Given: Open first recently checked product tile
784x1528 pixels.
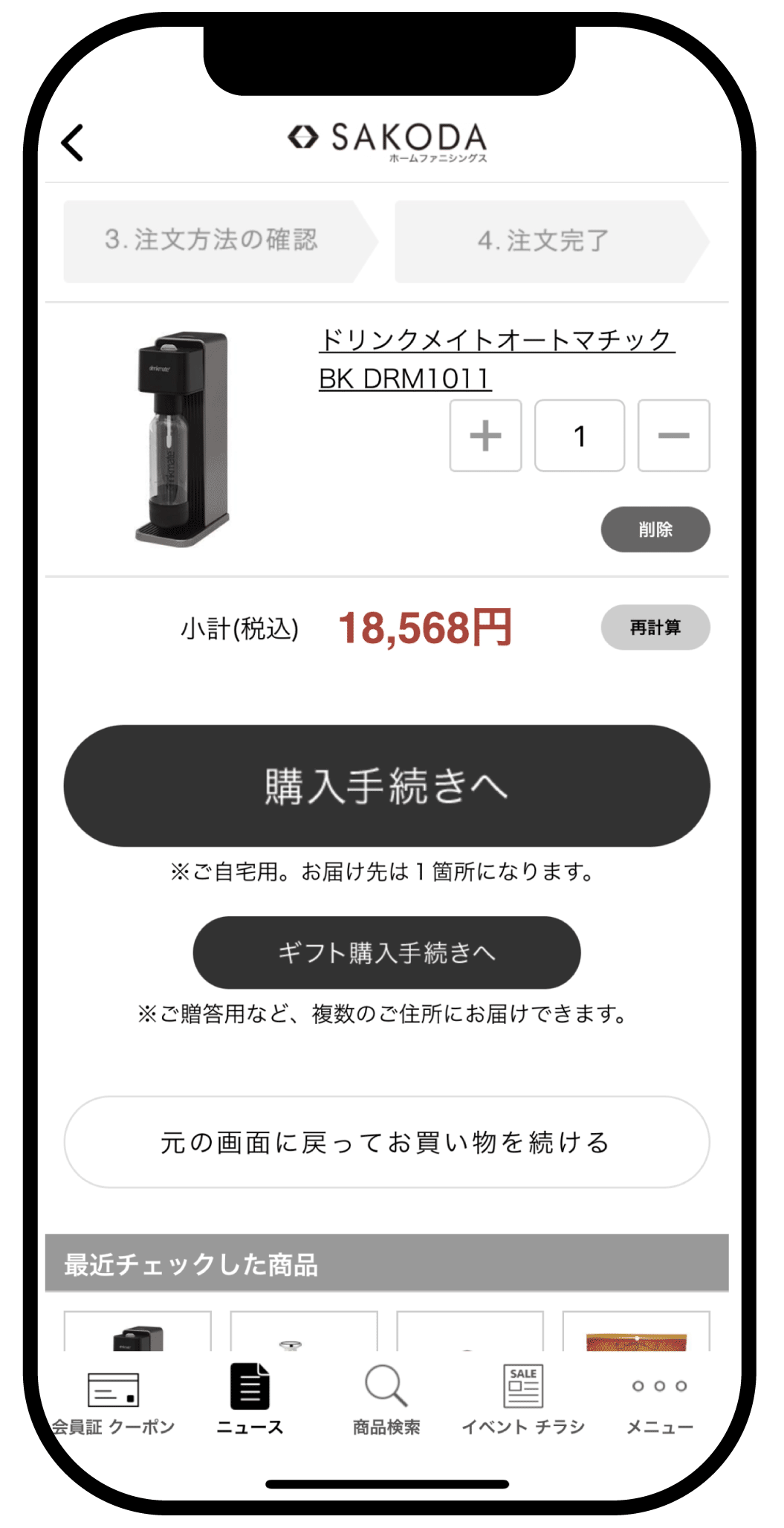Looking at the screenshot, I should [138, 1332].
